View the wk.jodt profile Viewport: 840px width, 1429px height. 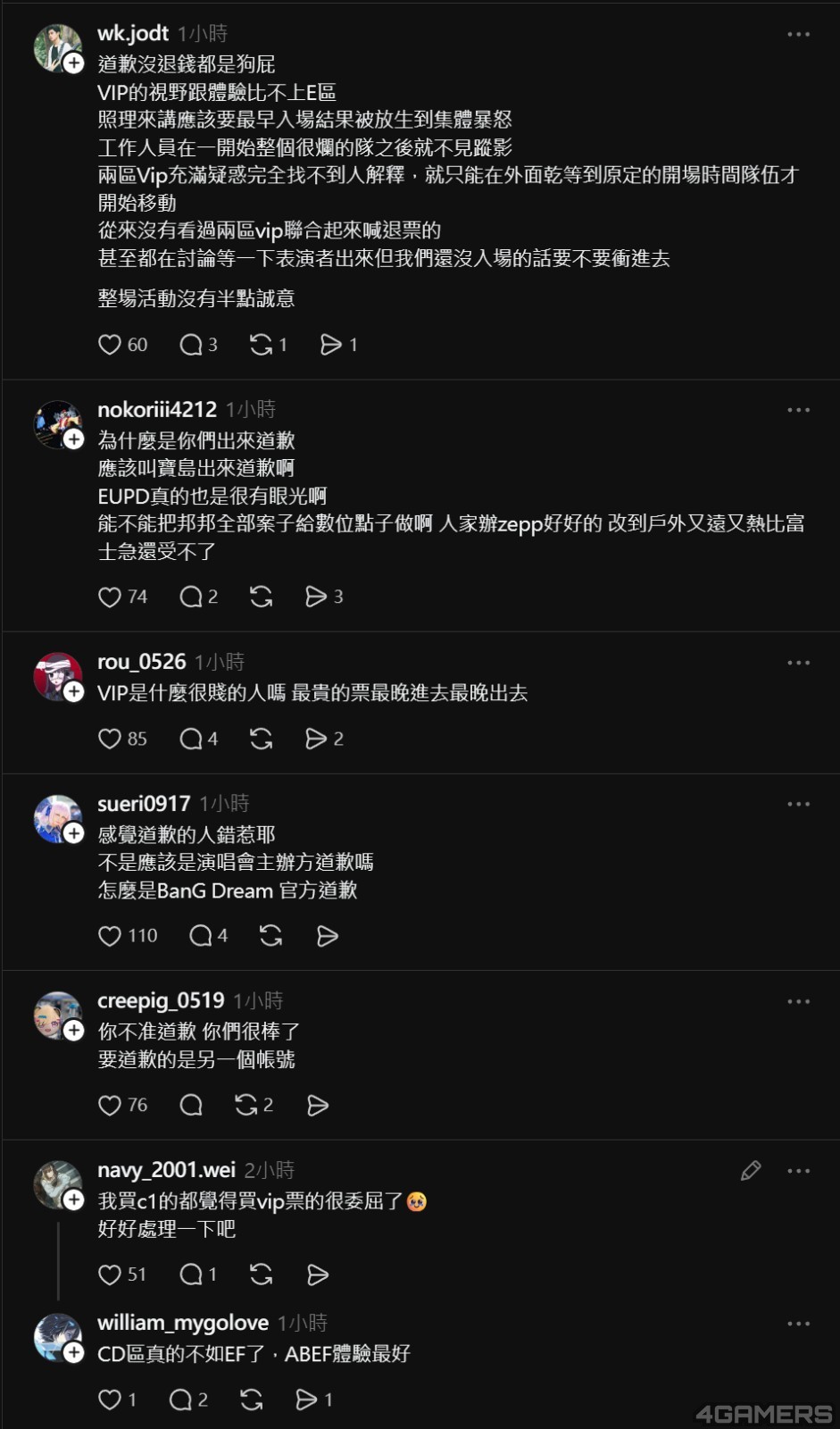133,34
